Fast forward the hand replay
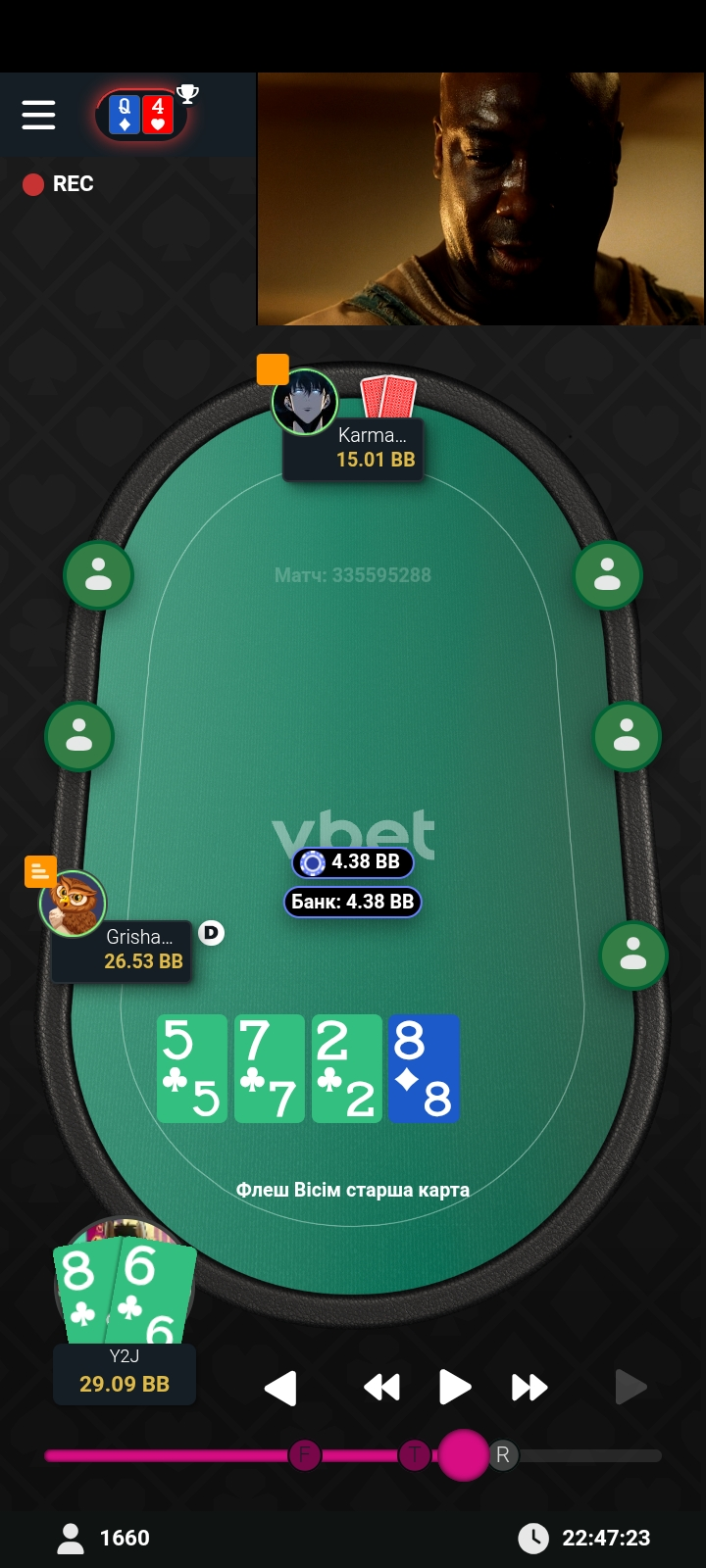This screenshot has width=706, height=1568. (529, 1388)
